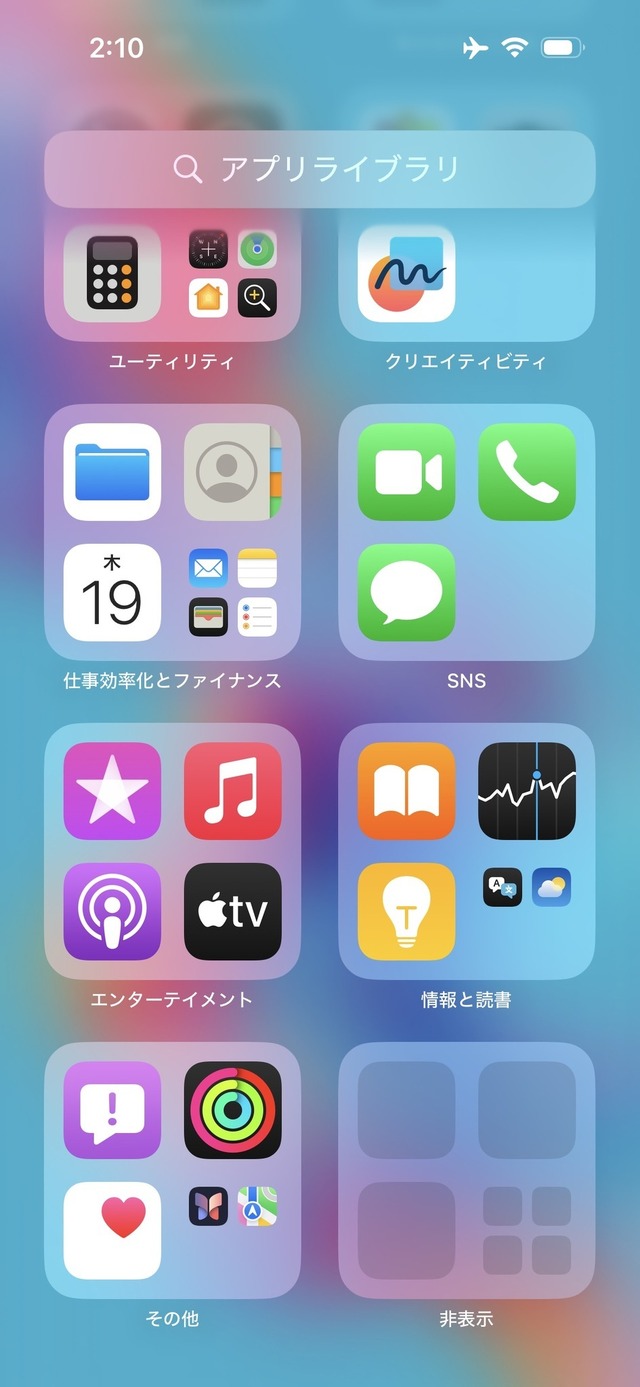640x1387 pixels.
Task: Open the Stocks app
Action: (x=526, y=791)
